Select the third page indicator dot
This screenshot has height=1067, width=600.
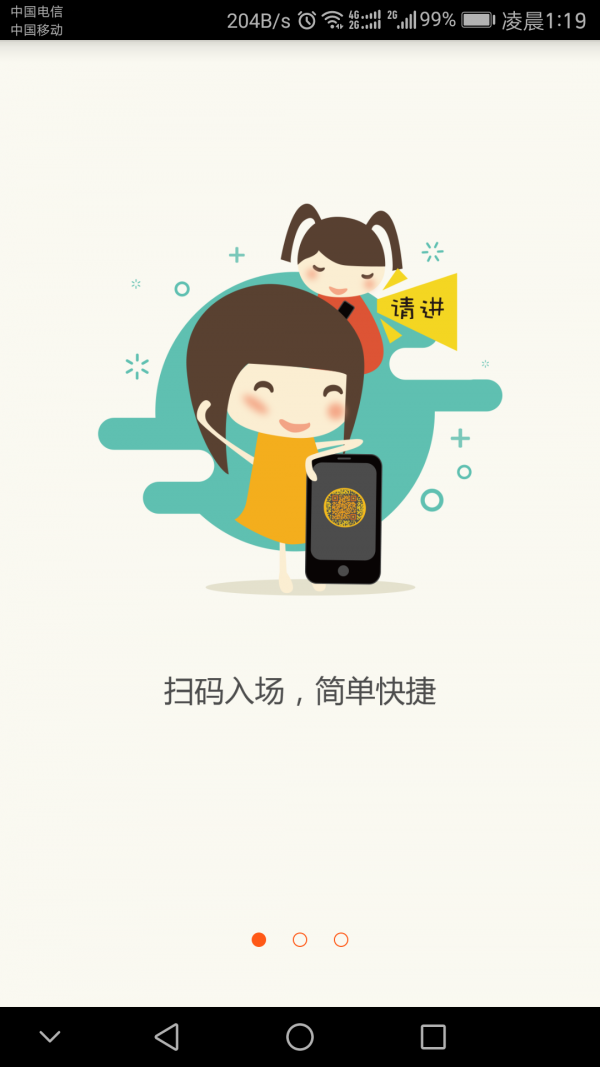[x=341, y=940]
